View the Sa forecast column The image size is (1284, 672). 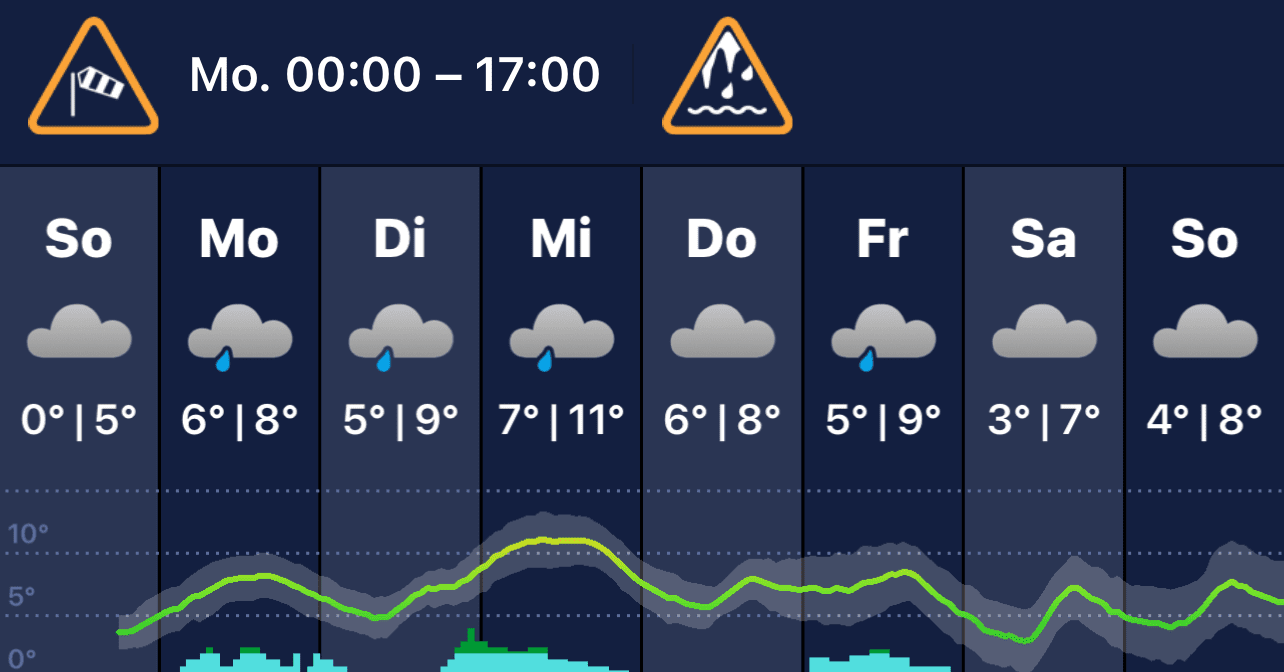[1044, 330]
